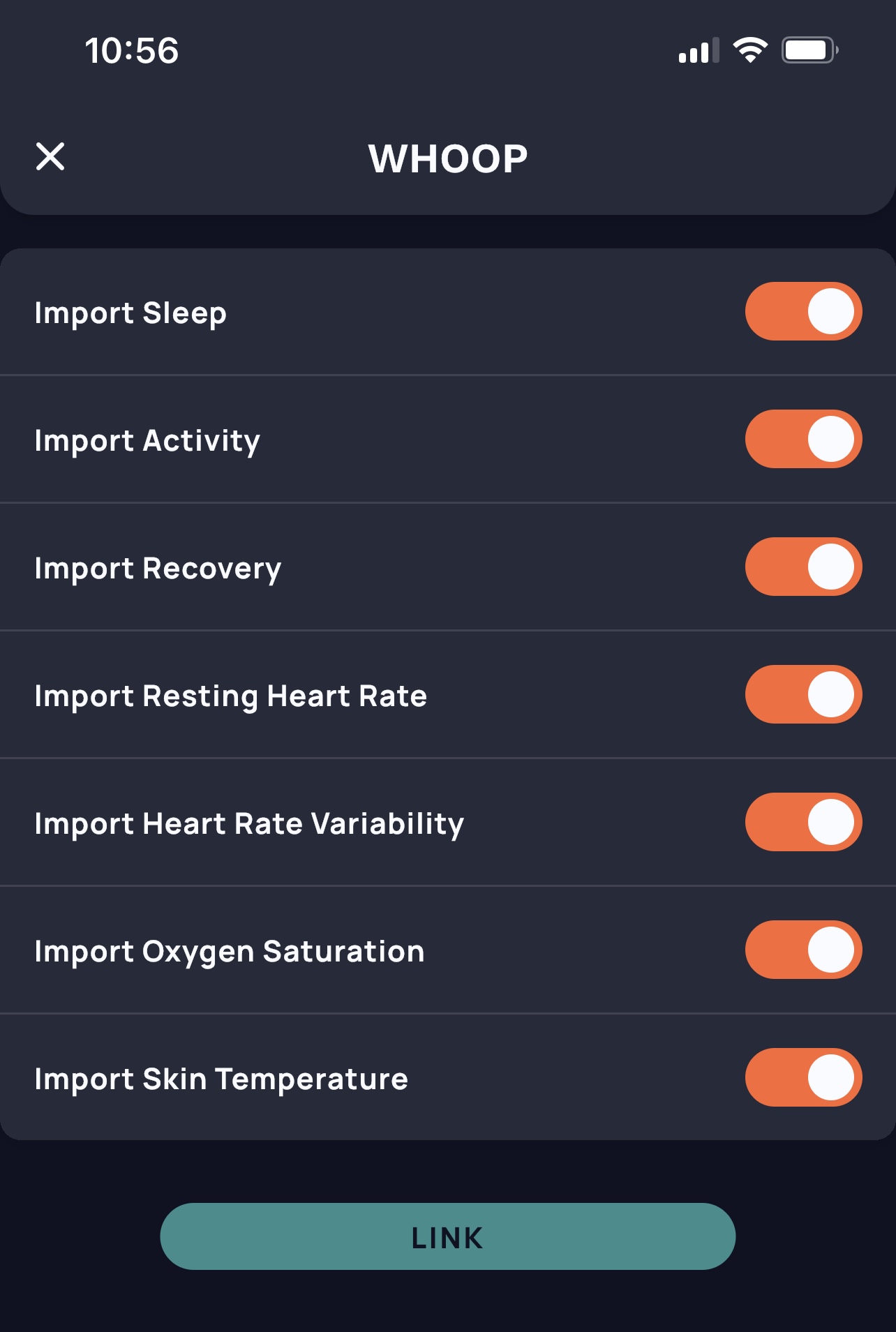
Task: Select the Import Activity row label
Action: pos(147,440)
